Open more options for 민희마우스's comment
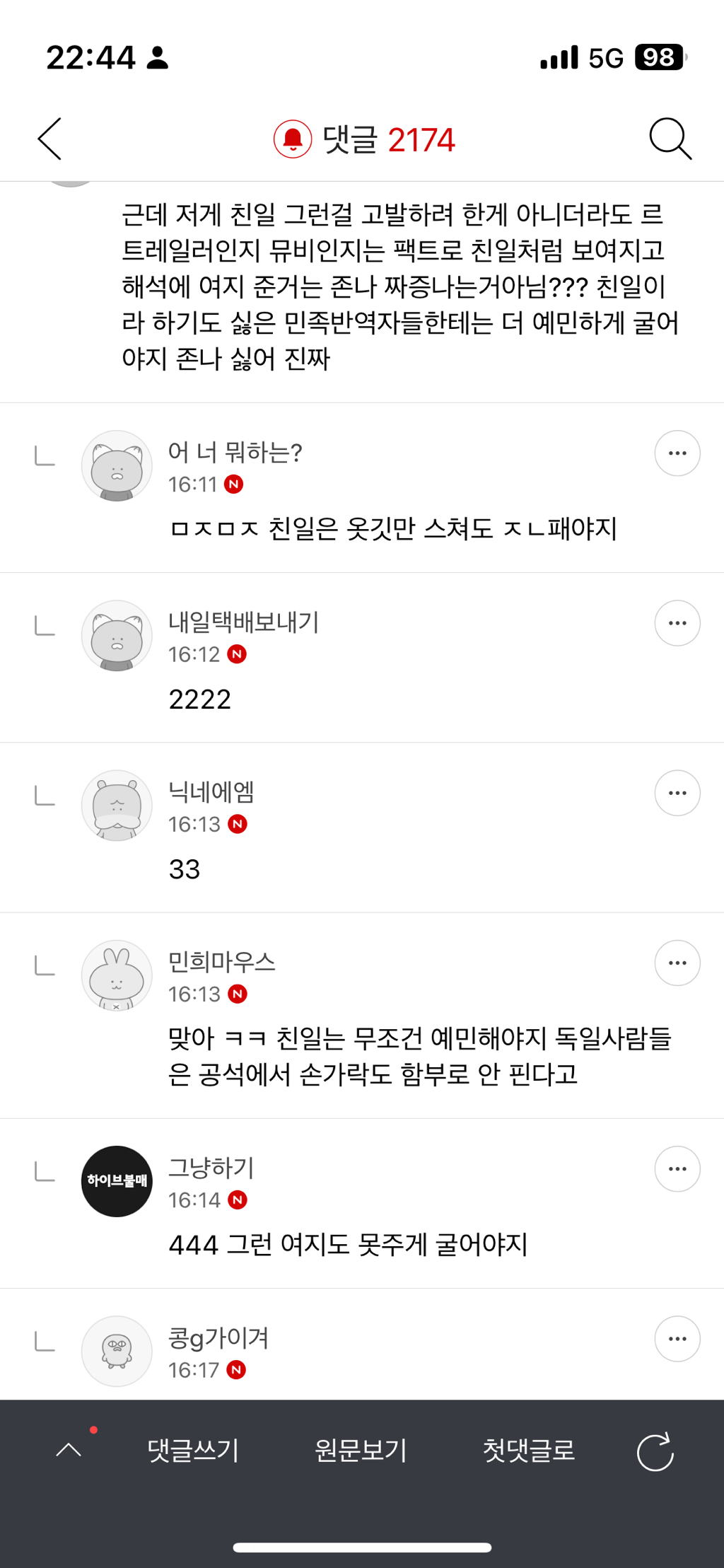Screen dimensions: 724x1568 (x=677, y=963)
